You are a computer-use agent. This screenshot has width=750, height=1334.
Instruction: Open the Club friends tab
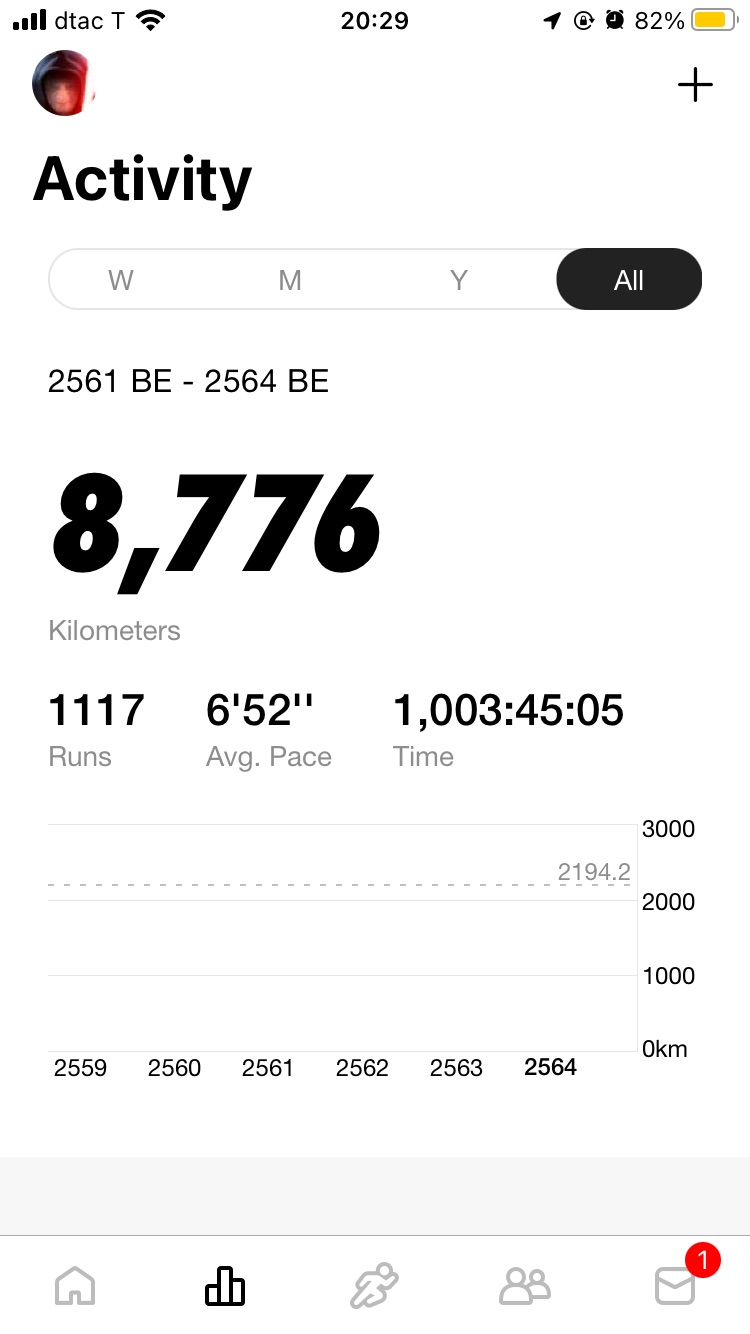pos(525,1285)
